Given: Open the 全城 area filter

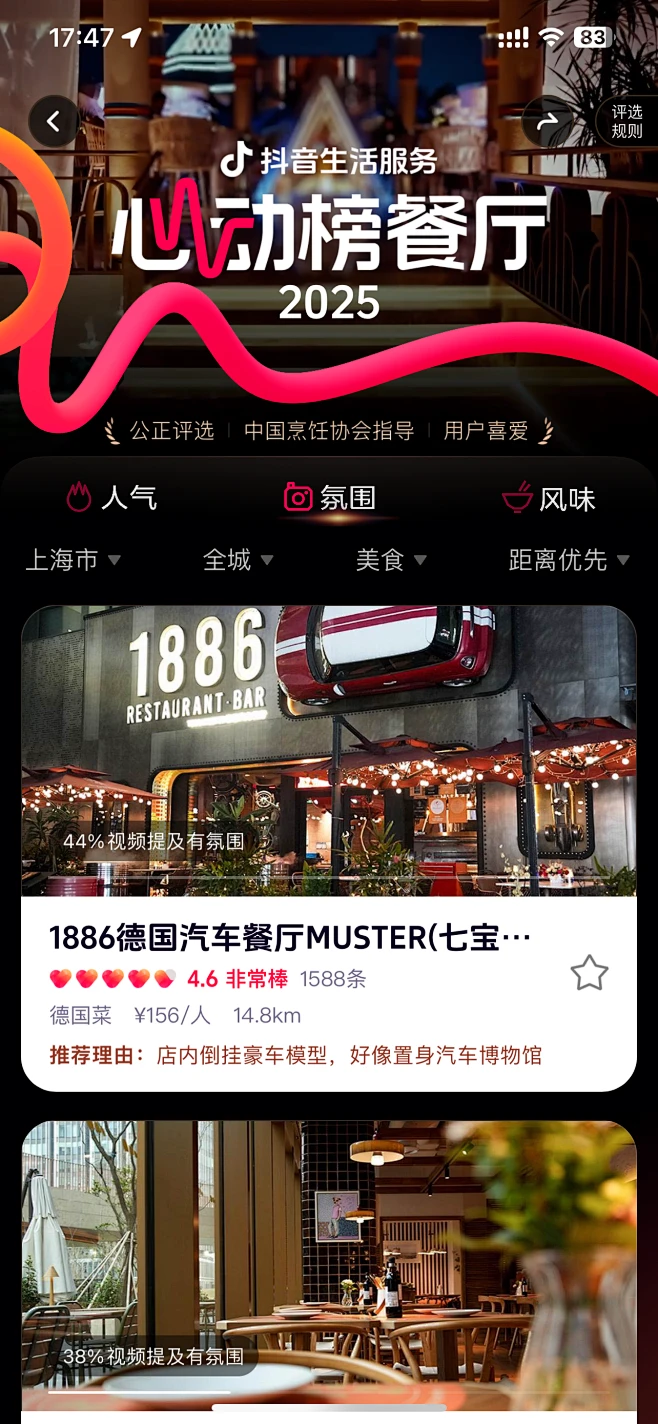Looking at the screenshot, I should click(x=238, y=560).
